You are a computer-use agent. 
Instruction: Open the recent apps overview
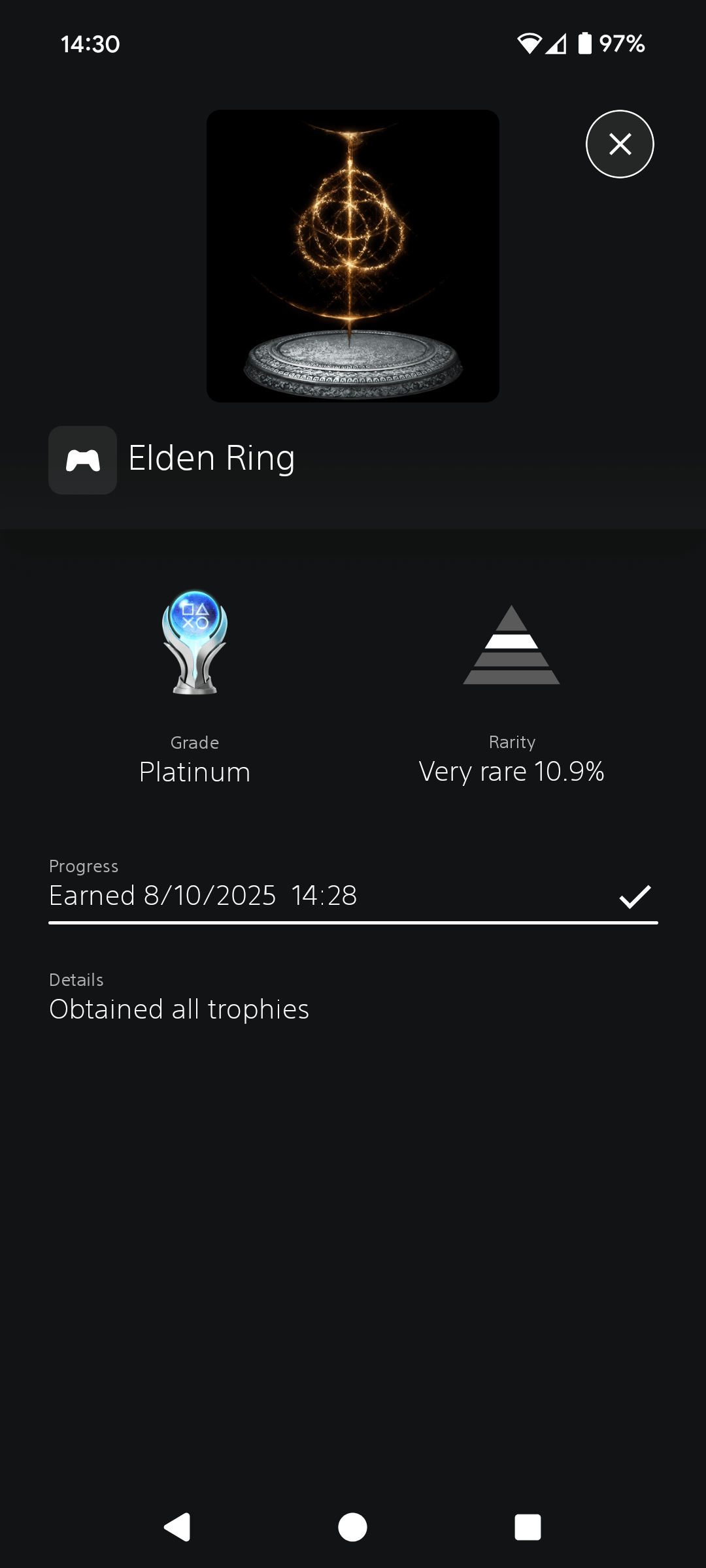[x=528, y=1527]
